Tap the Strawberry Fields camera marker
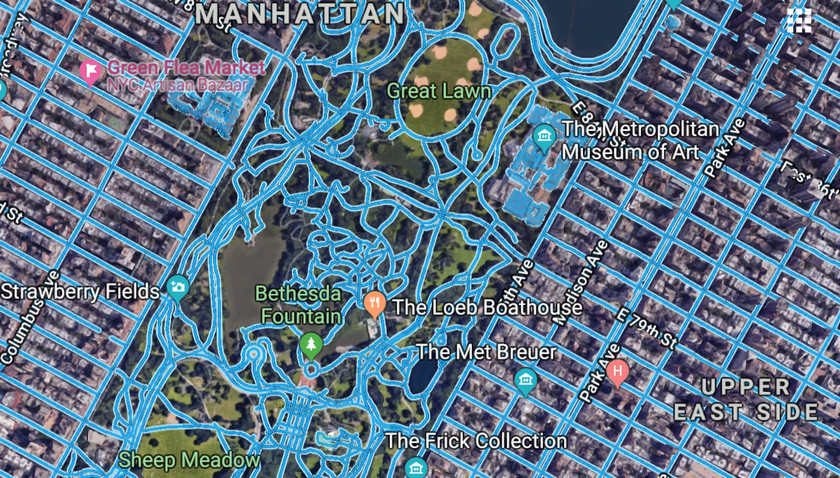The image size is (840, 478). (x=178, y=291)
